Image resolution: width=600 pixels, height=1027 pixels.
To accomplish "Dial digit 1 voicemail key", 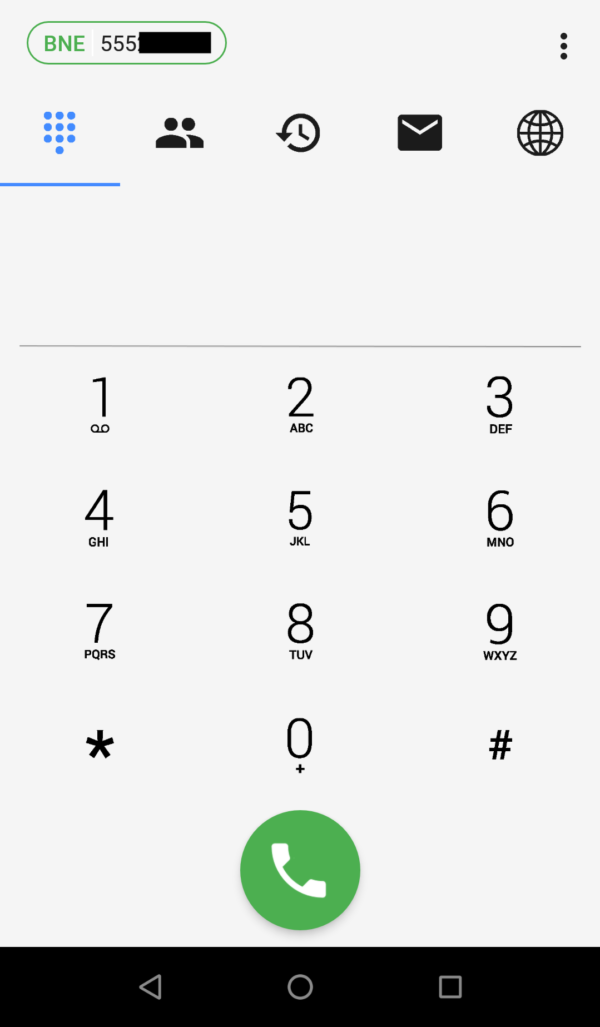I will point(100,404).
